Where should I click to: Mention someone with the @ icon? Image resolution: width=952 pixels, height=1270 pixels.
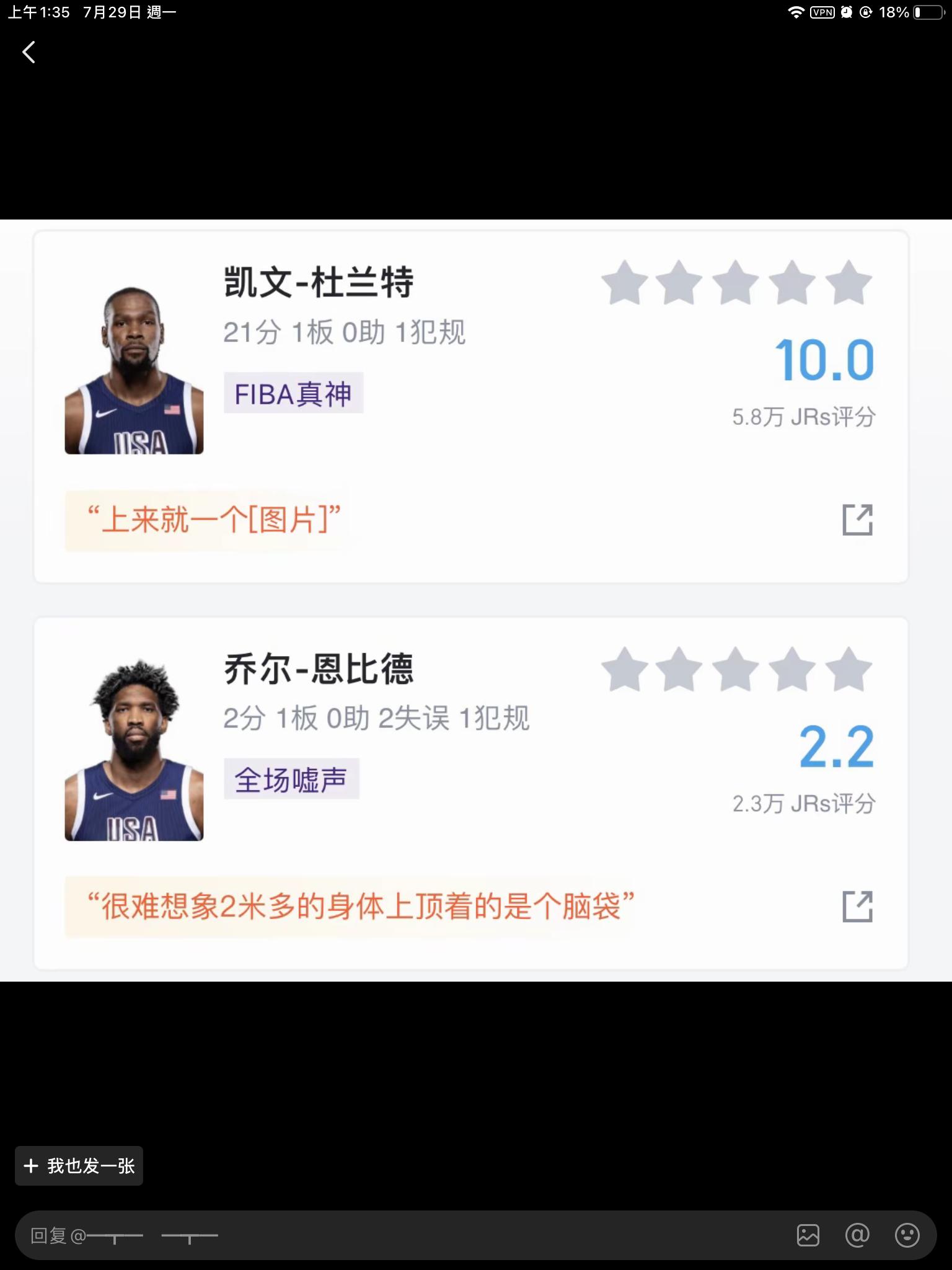point(857,1235)
